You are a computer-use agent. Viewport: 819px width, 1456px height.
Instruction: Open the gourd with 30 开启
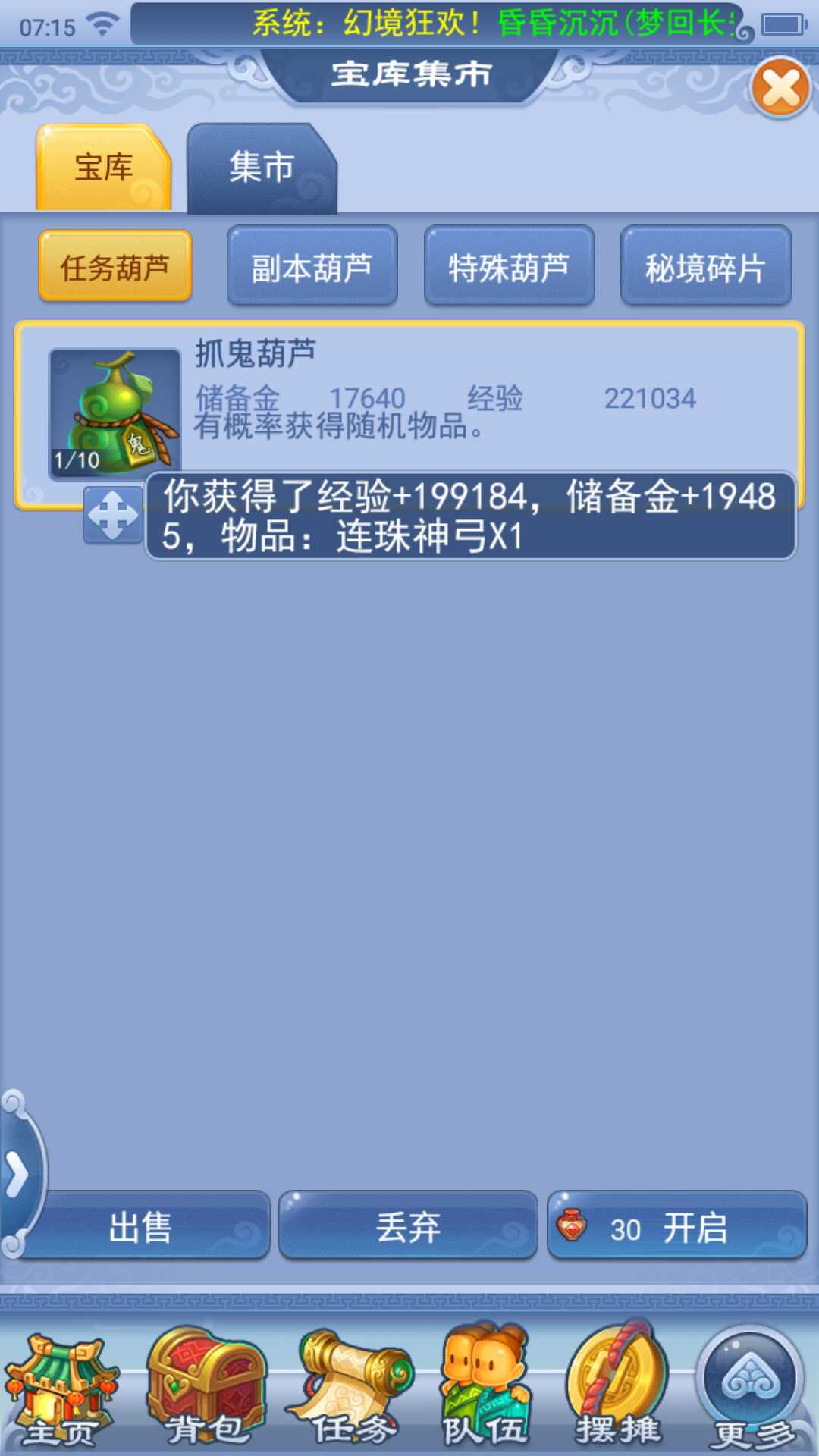(676, 1226)
